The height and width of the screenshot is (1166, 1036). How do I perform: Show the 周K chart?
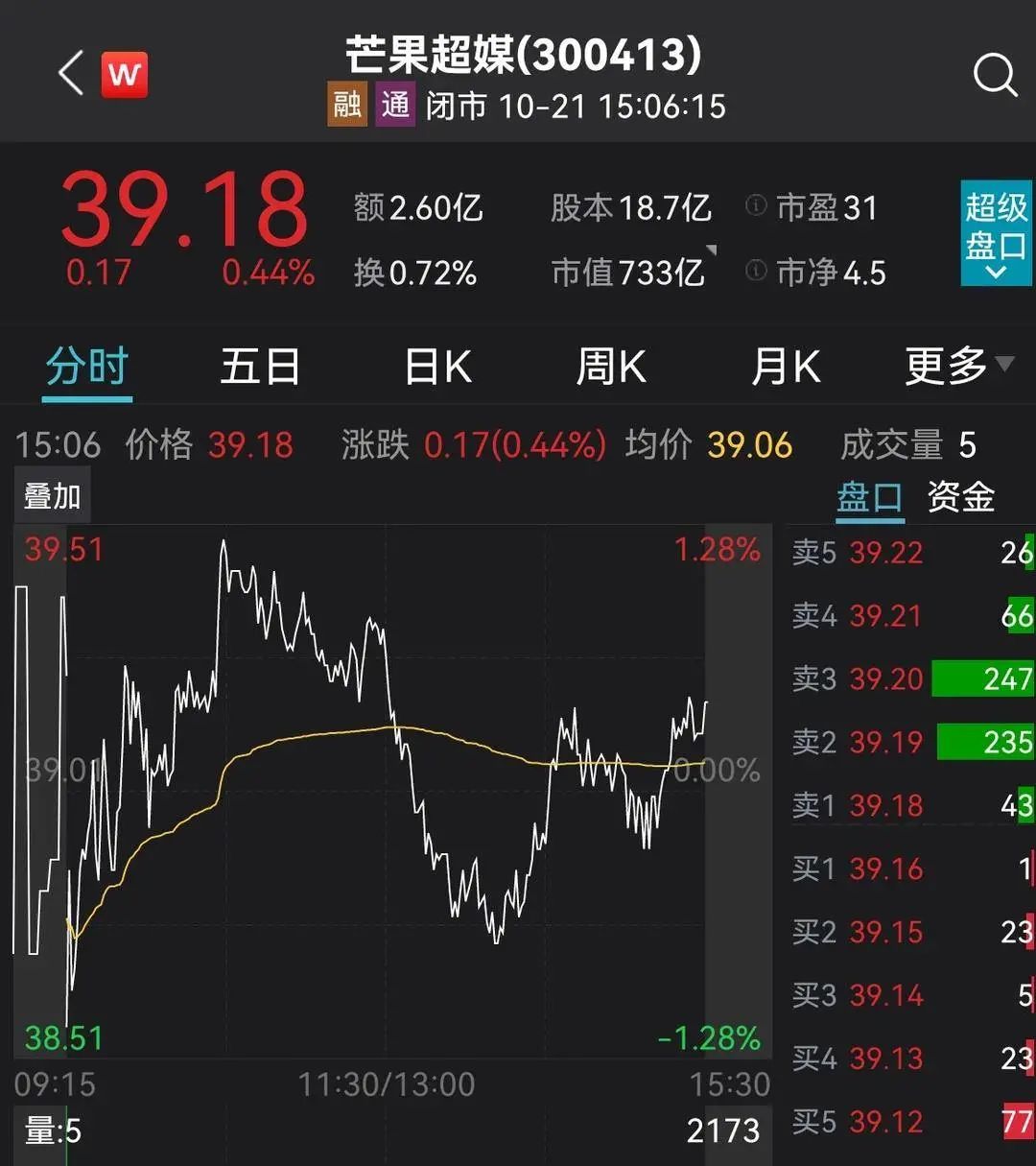click(611, 367)
